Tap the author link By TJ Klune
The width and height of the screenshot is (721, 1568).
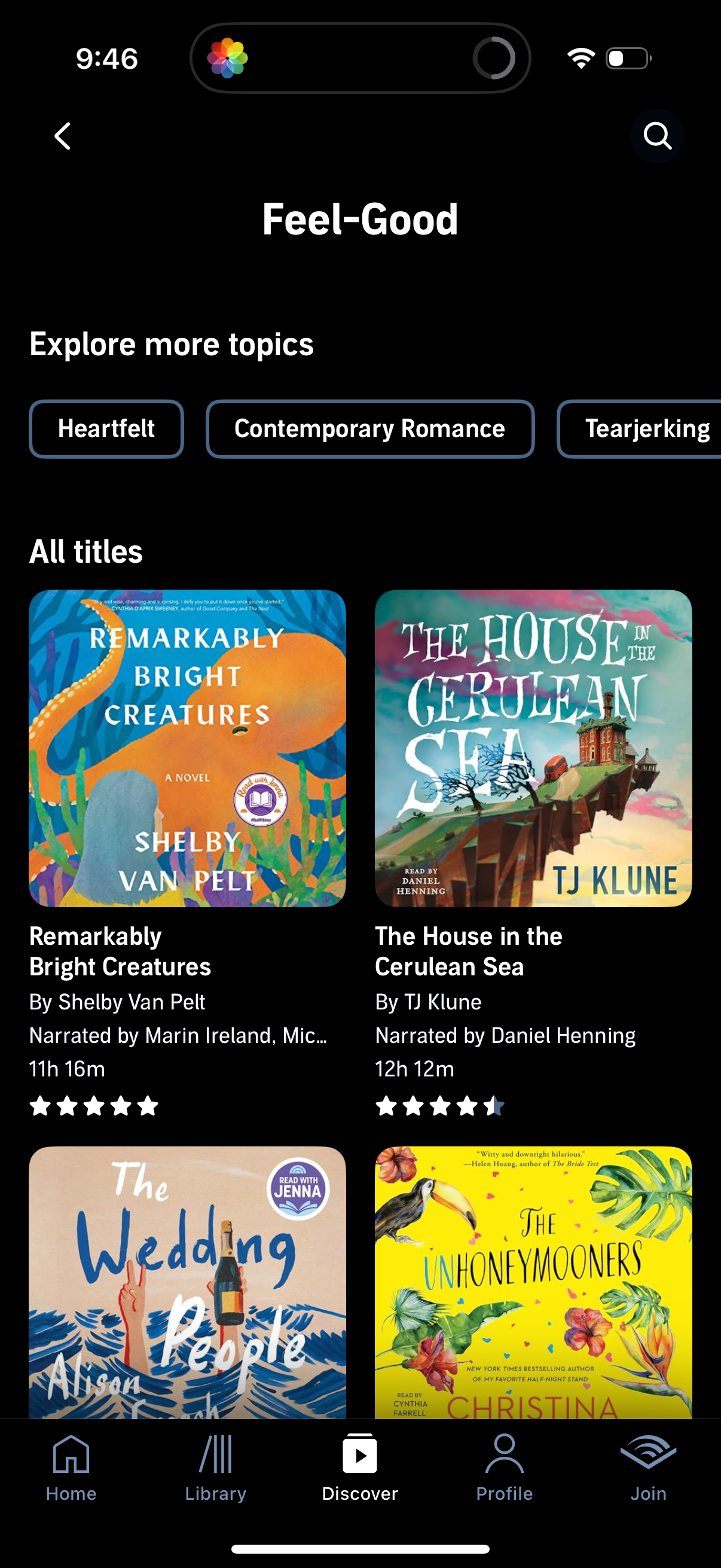[427, 1001]
